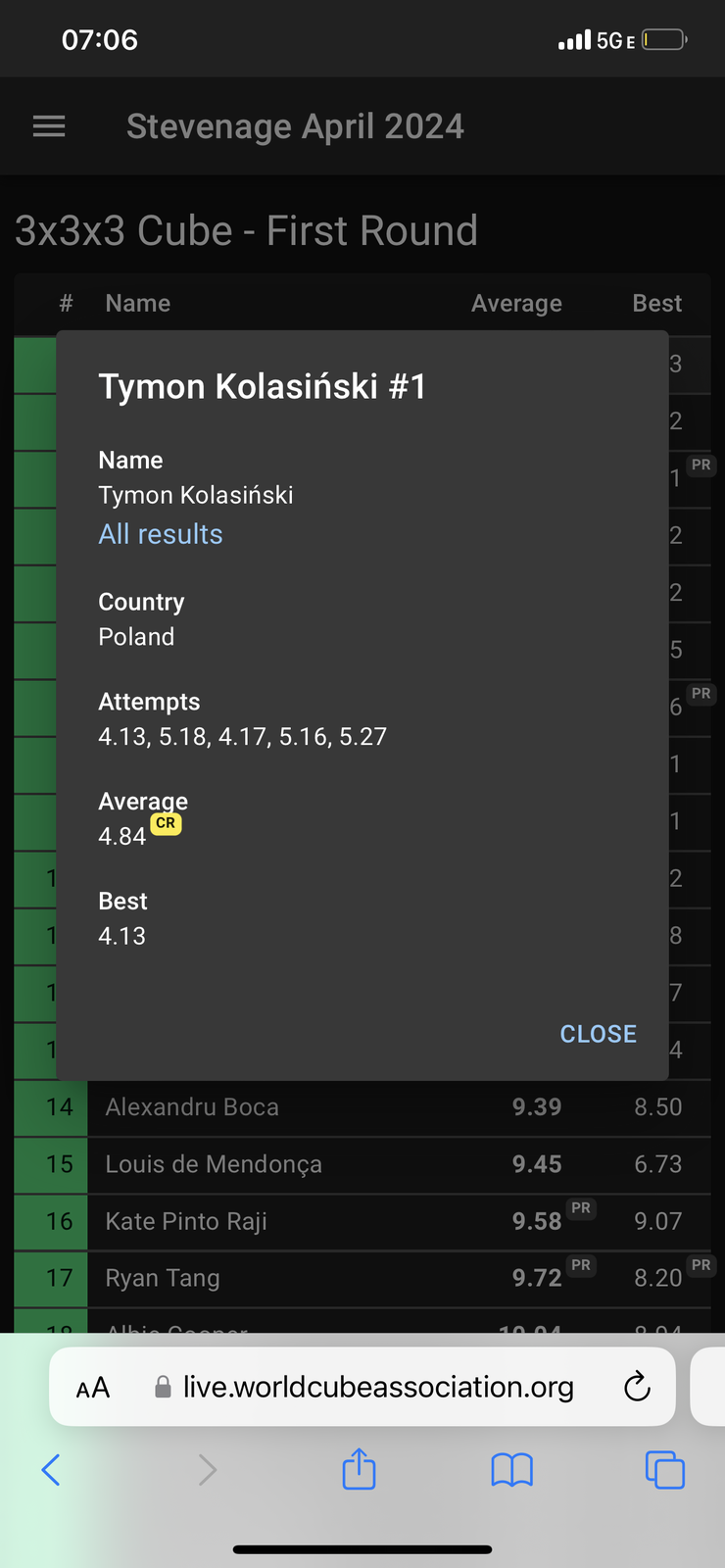The width and height of the screenshot is (725, 1568).
Task: Open Safari's AA reader options
Action: [x=93, y=1388]
